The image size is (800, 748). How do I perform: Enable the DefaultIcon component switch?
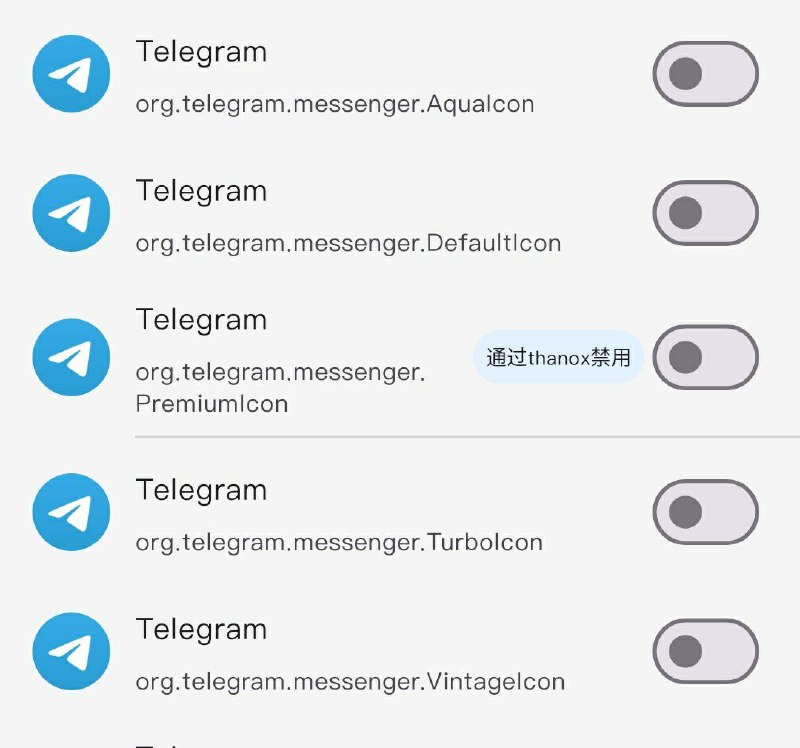point(705,213)
